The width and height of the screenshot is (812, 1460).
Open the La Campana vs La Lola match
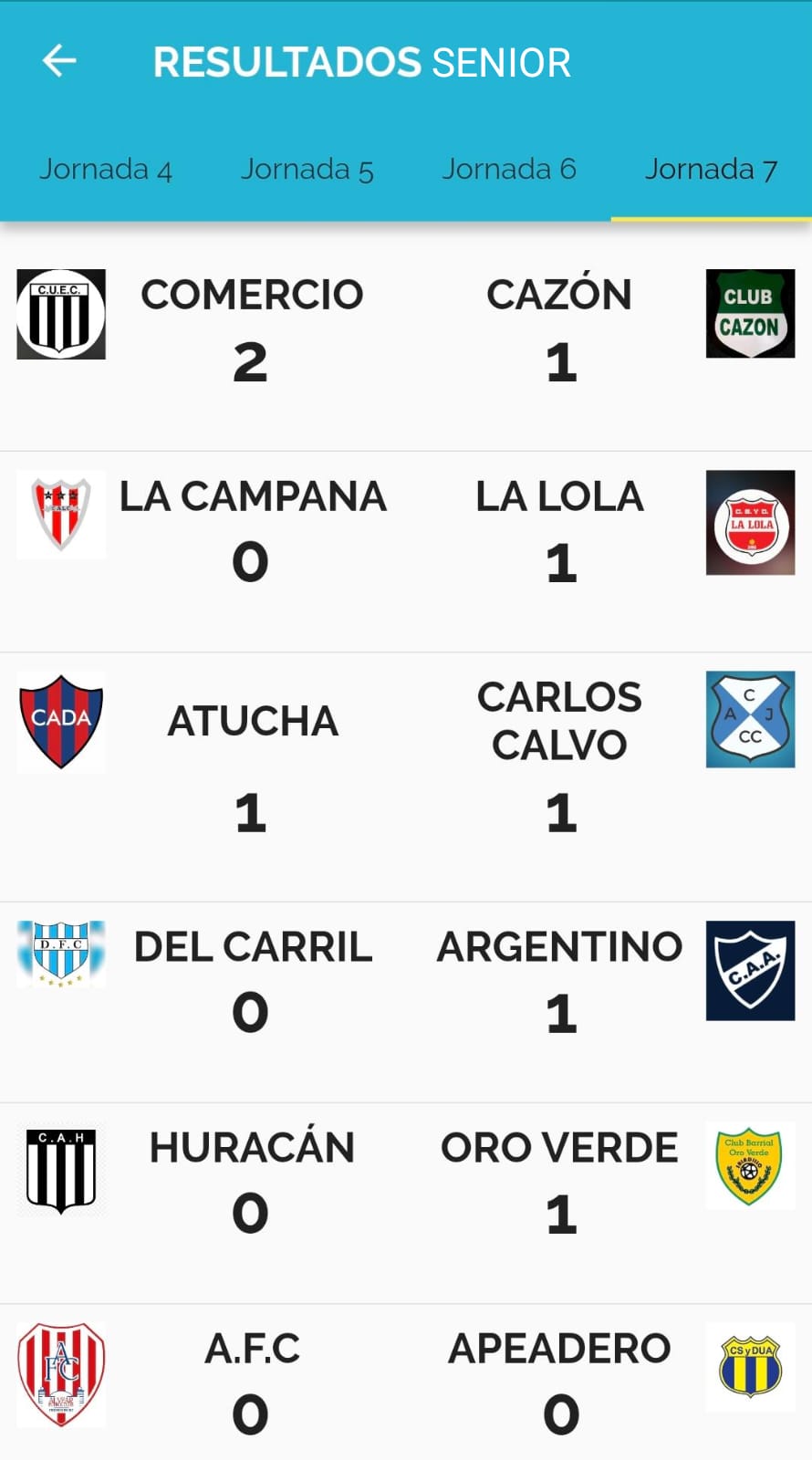tap(406, 551)
